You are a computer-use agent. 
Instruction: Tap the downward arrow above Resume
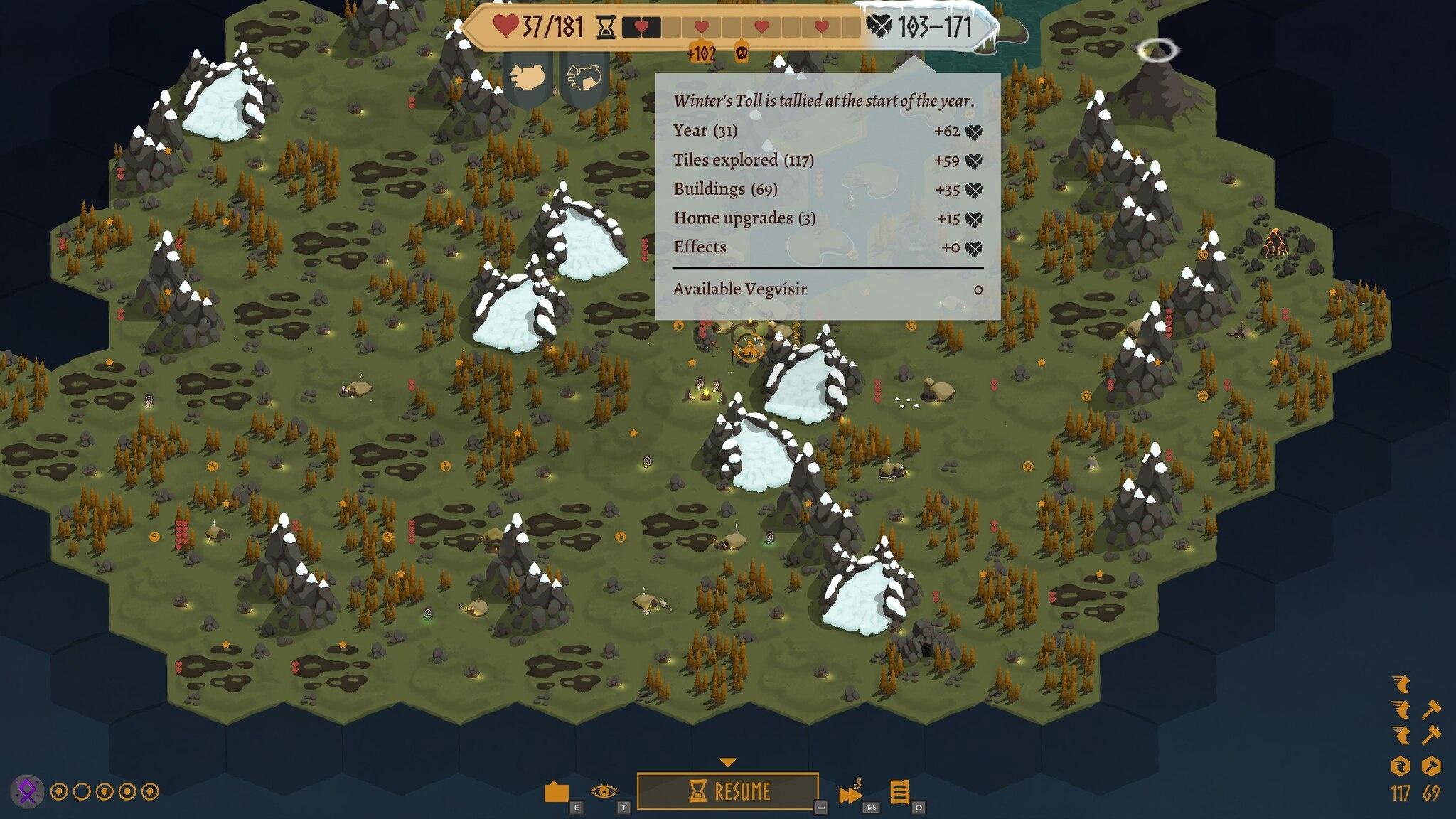727,762
